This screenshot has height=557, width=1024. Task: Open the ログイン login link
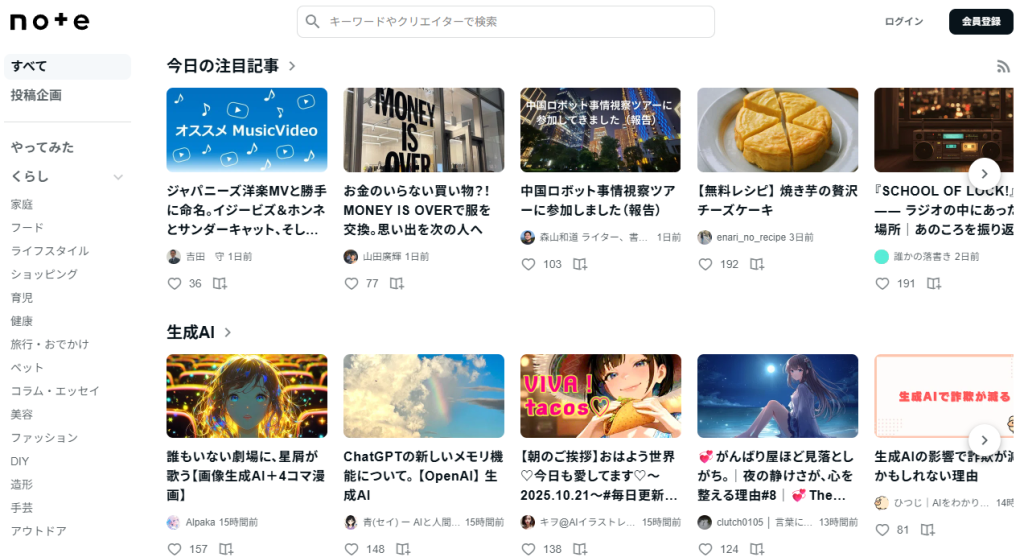tap(903, 21)
